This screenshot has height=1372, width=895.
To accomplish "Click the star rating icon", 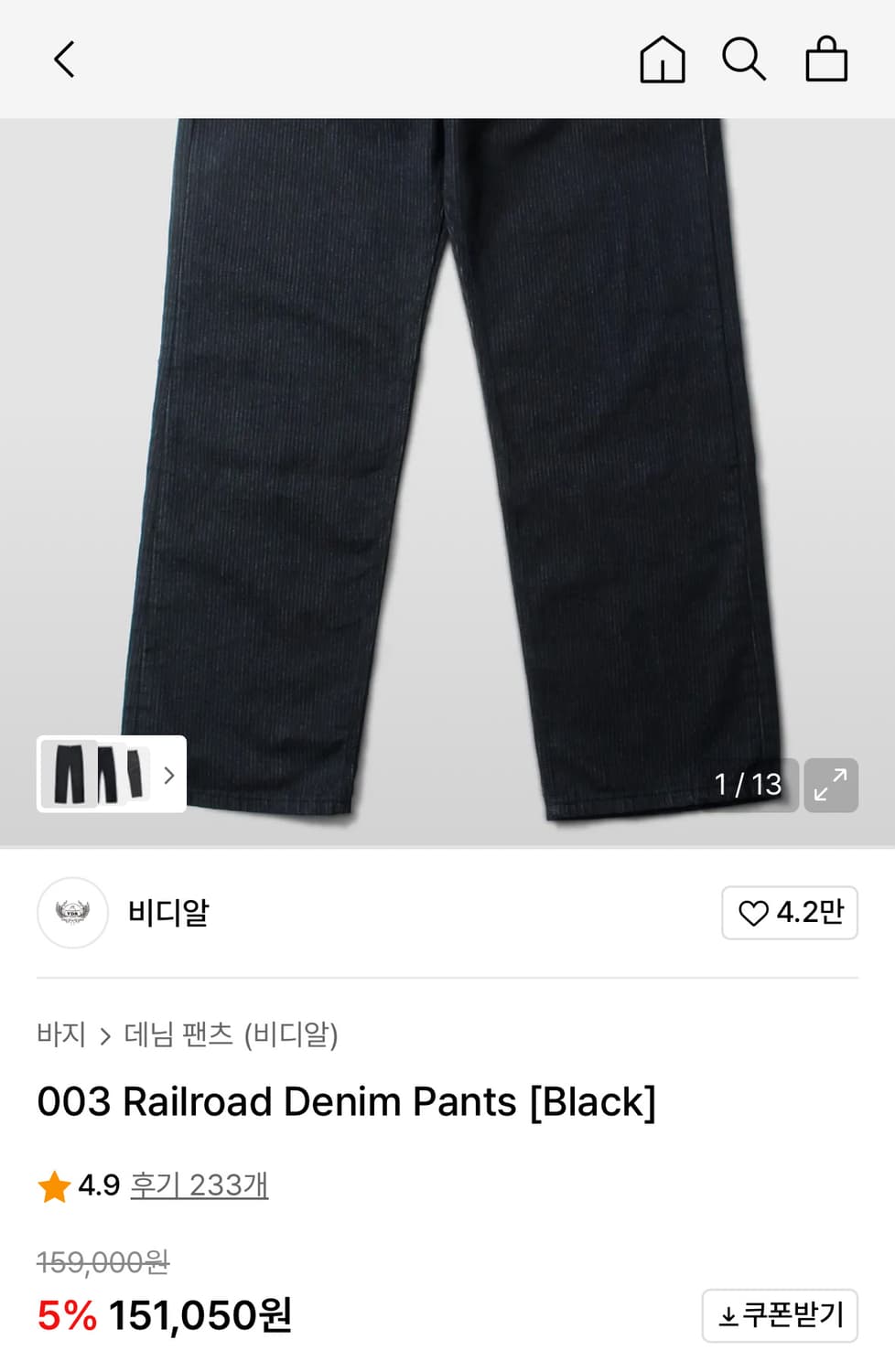I will point(52,1186).
